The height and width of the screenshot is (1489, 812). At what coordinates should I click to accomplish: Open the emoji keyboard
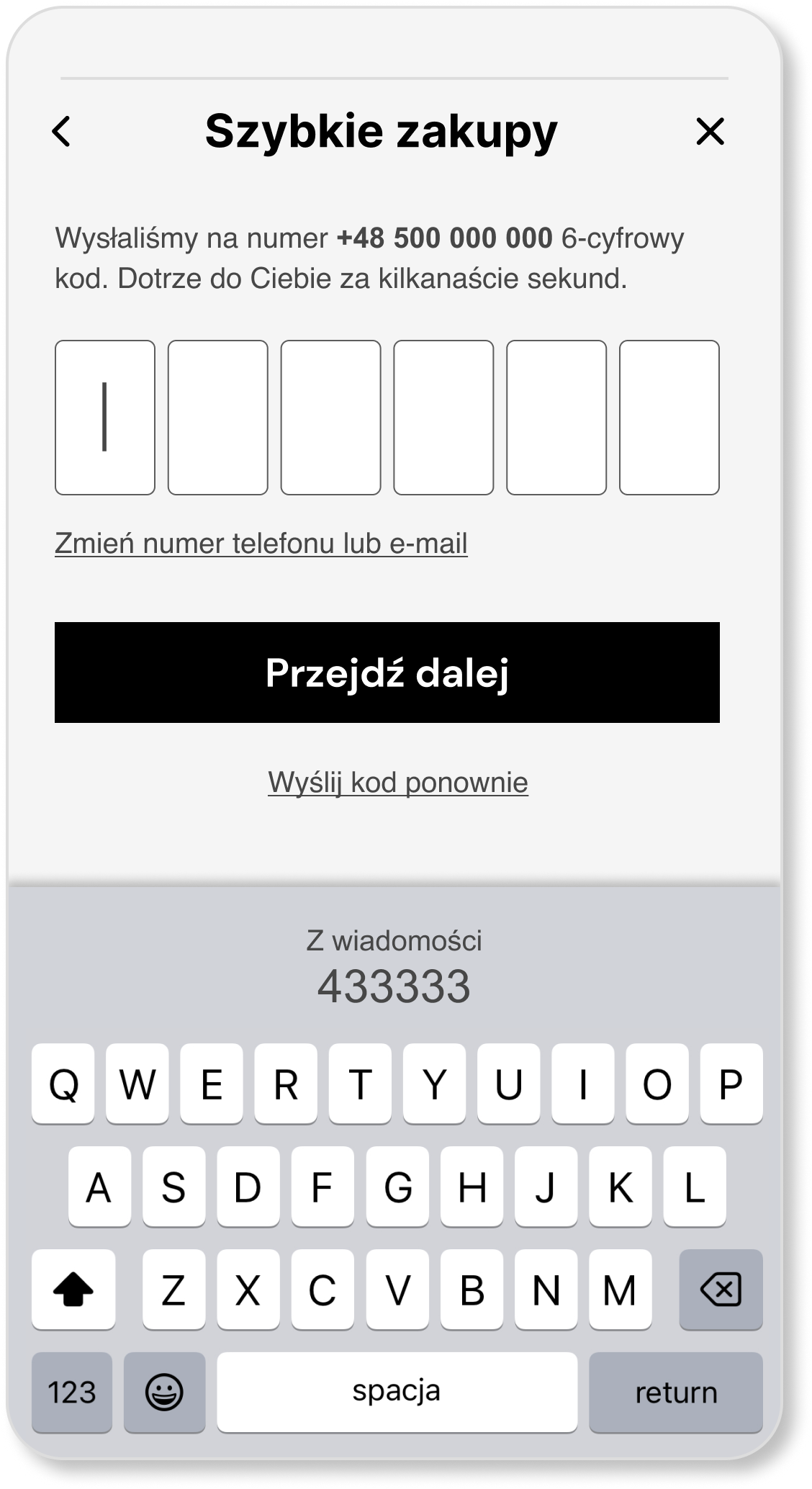pyautogui.click(x=164, y=1393)
